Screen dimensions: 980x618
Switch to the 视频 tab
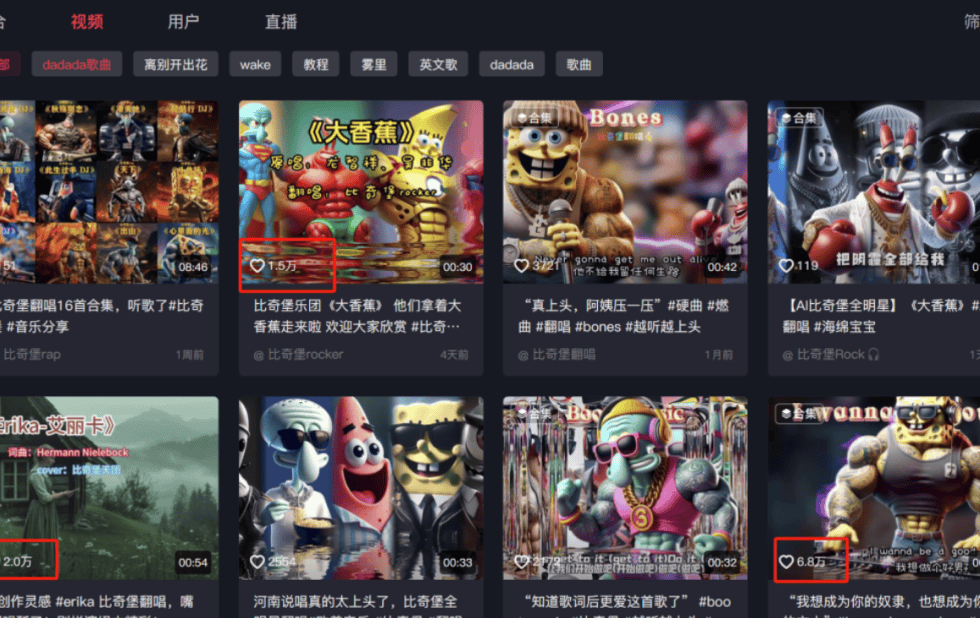coord(87,22)
